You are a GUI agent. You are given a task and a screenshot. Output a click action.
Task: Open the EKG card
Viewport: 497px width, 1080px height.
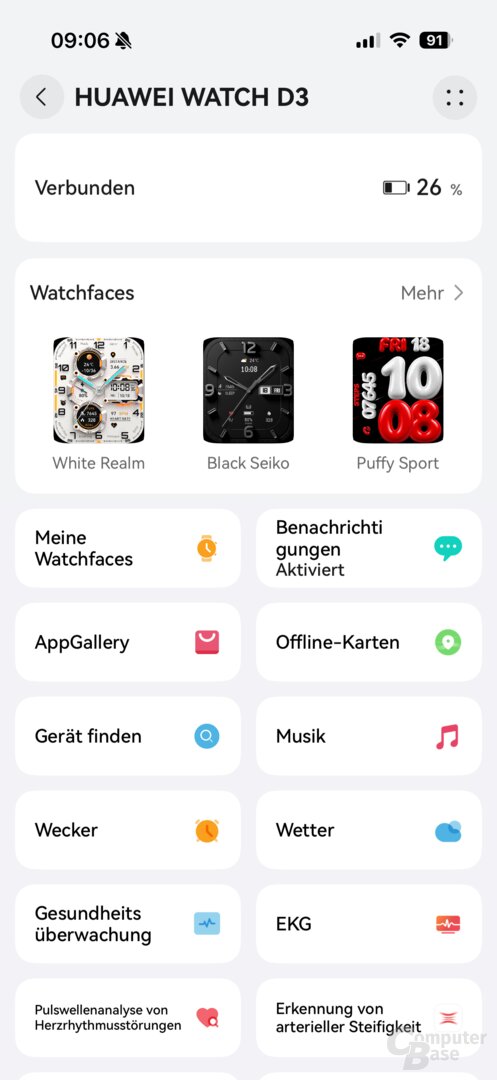(369, 924)
